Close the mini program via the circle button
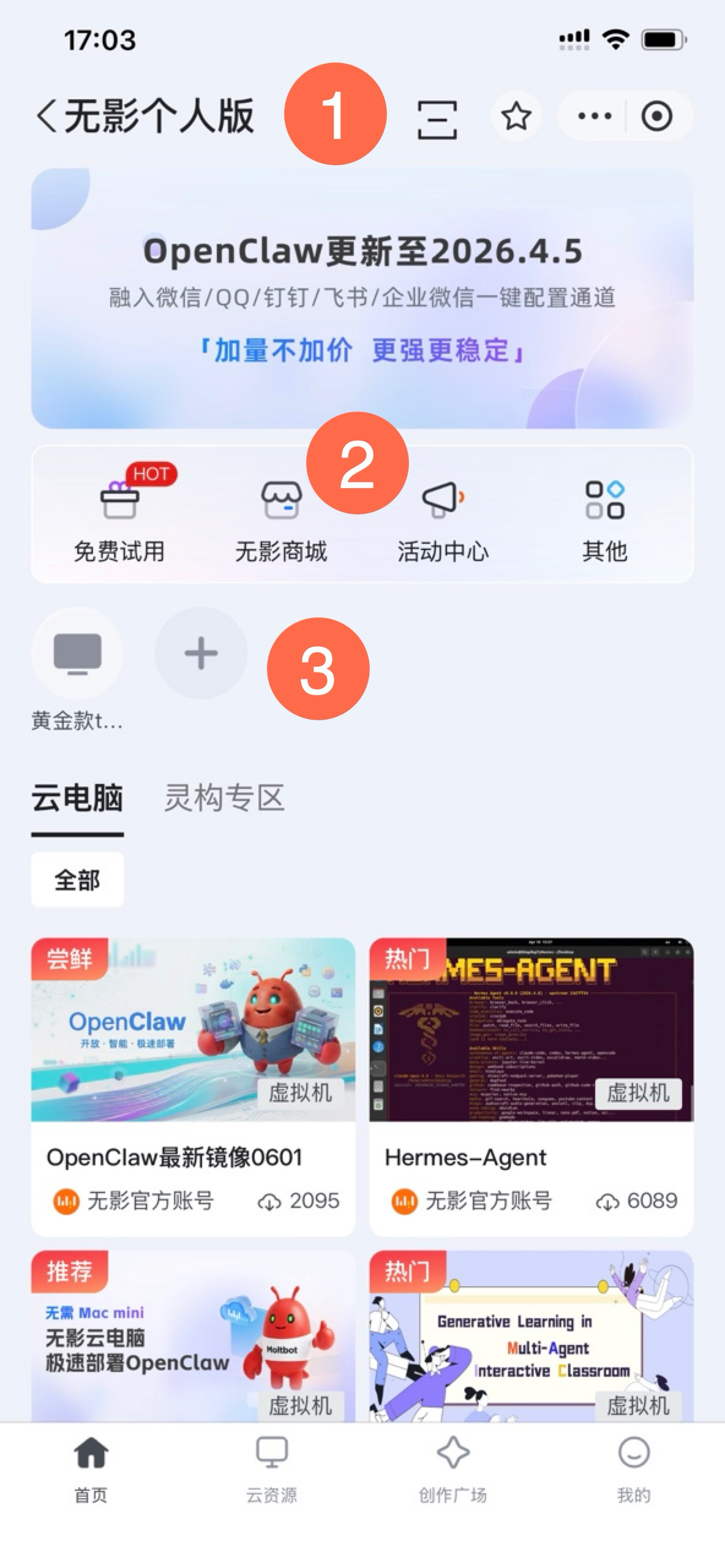The width and height of the screenshot is (725, 1568). (656, 116)
